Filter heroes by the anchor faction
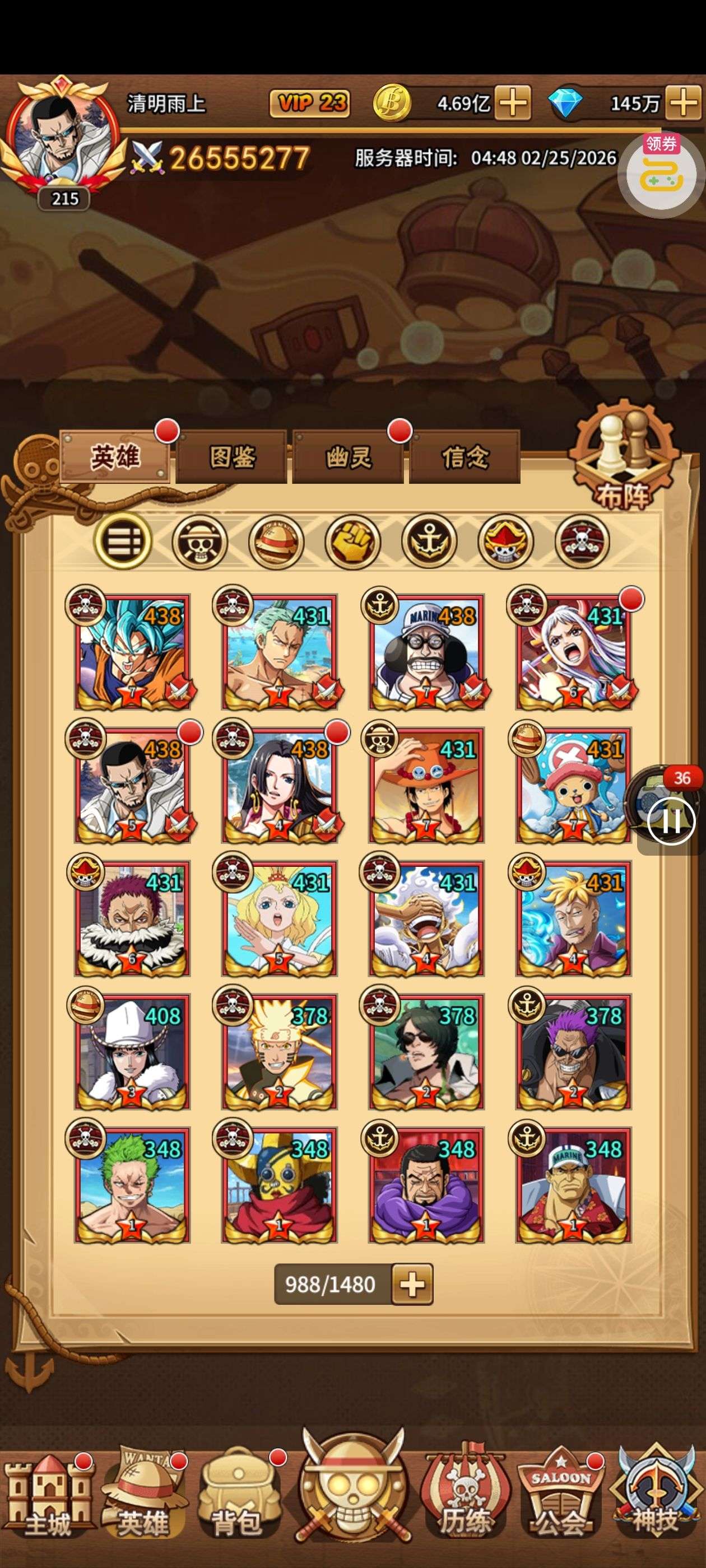706x1568 pixels. click(429, 540)
